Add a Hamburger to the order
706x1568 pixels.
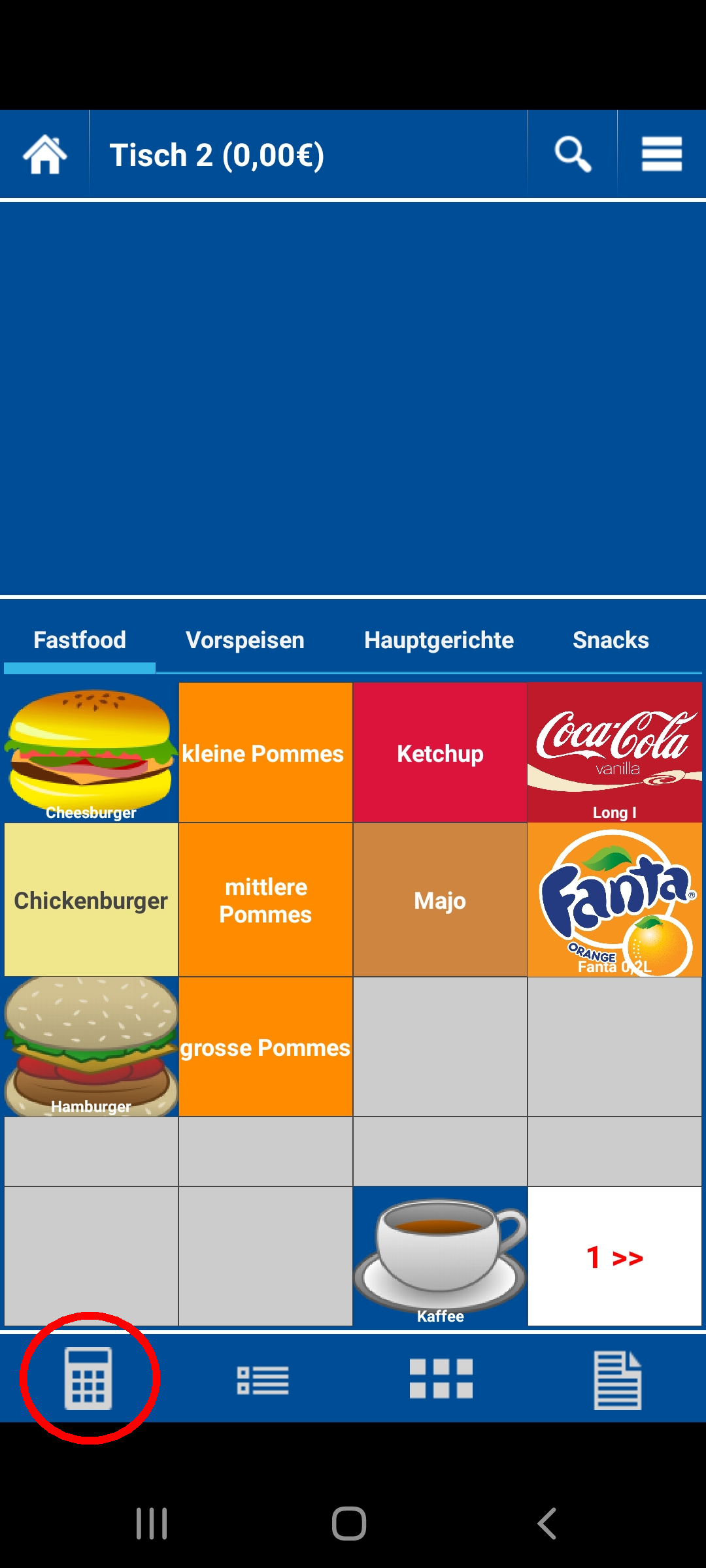click(x=91, y=1047)
